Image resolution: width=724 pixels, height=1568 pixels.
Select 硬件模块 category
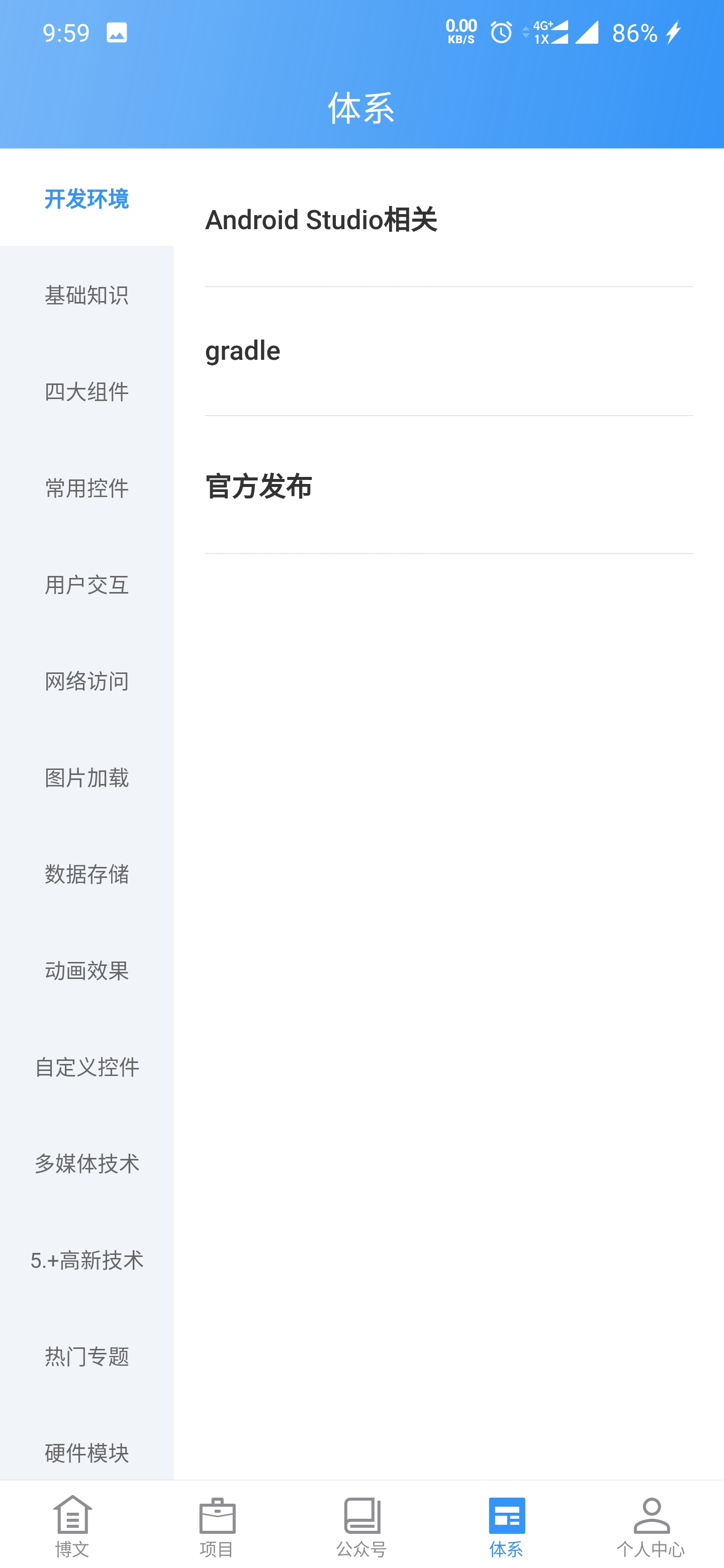point(86,1452)
